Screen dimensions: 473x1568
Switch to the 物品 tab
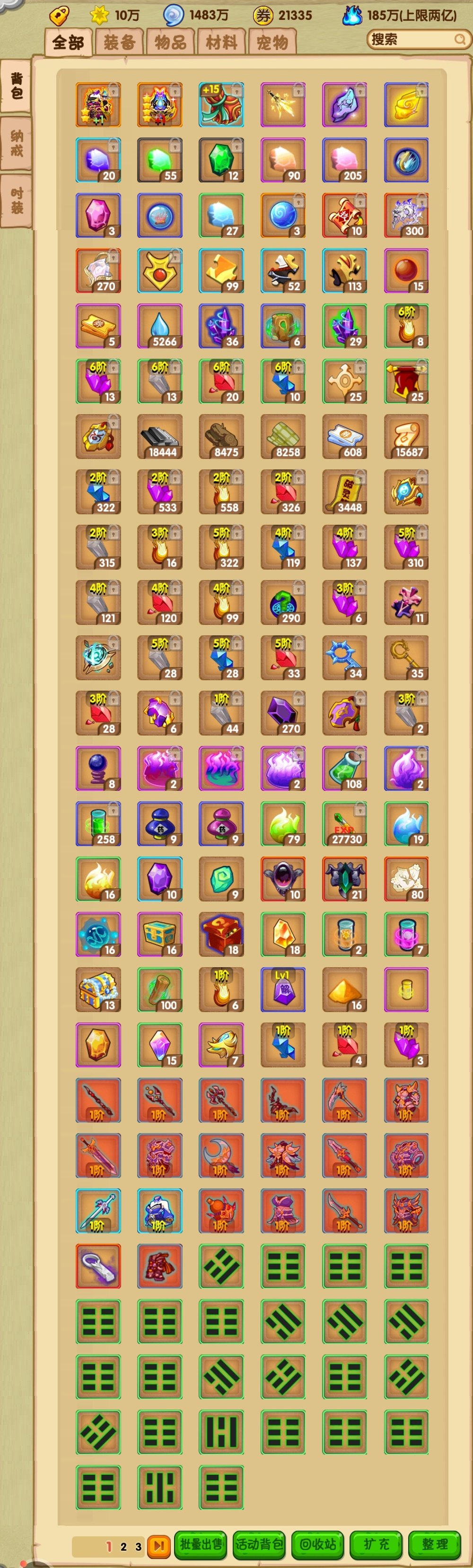click(x=170, y=43)
